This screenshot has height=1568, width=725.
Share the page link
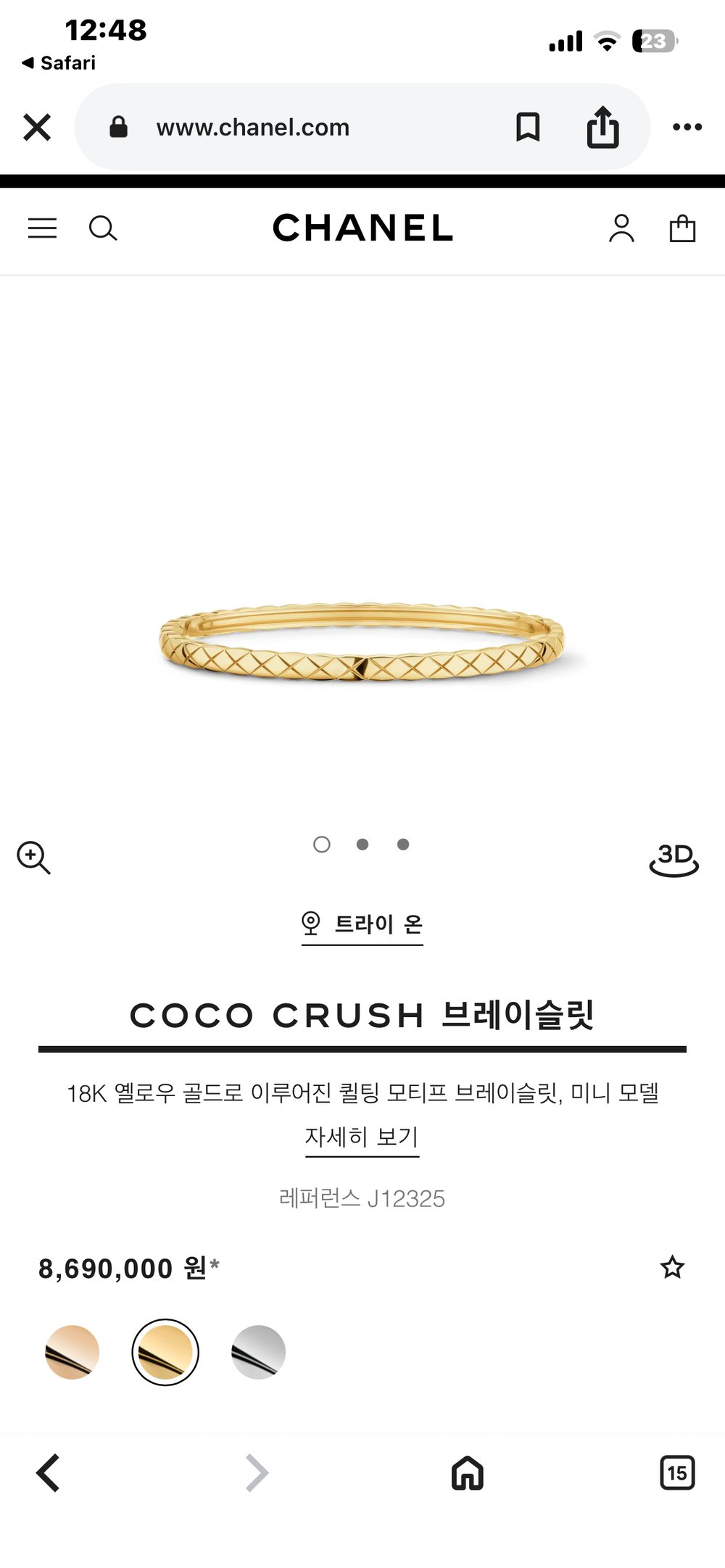pyautogui.click(x=602, y=128)
